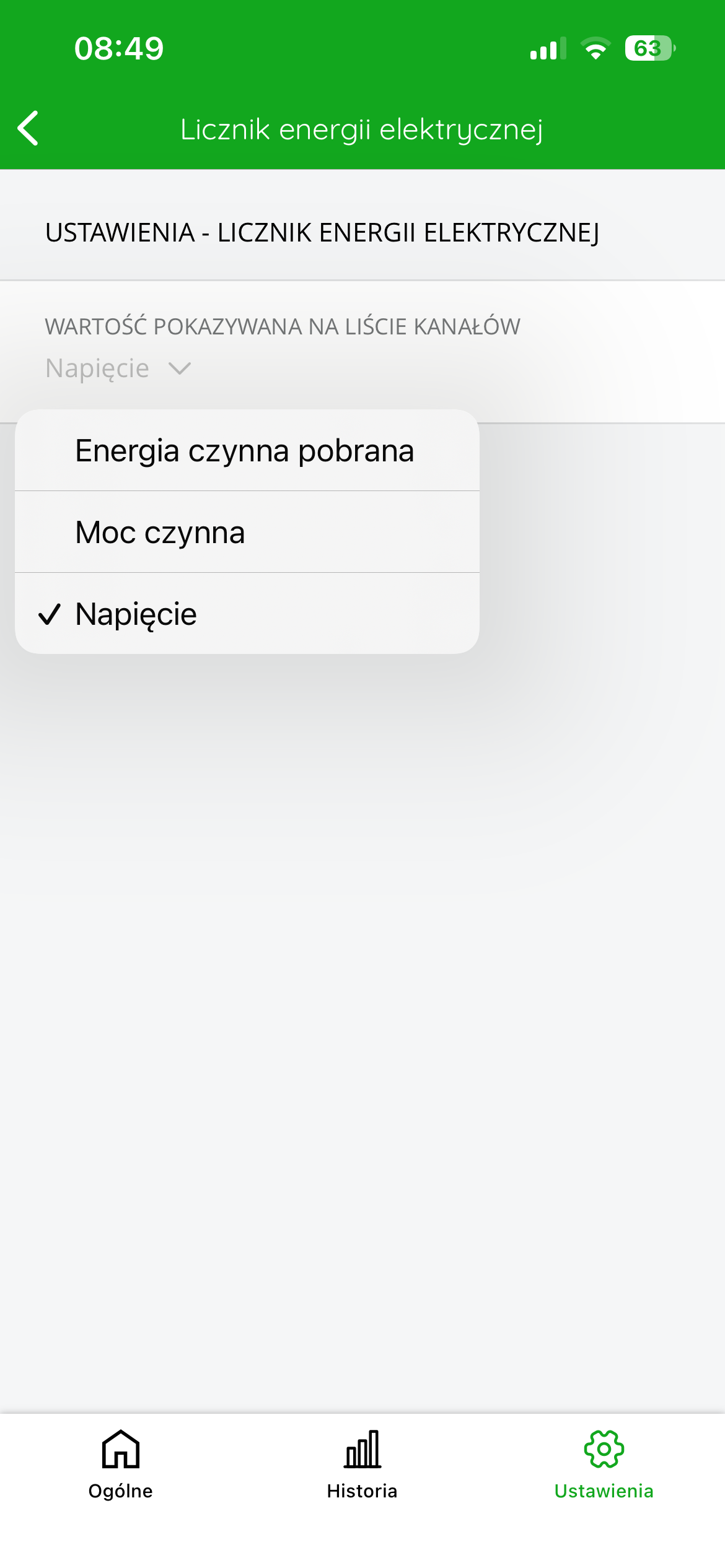This screenshot has height=1568, width=725.
Task: Go back using the header arrow
Action: (x=29, y=128)
